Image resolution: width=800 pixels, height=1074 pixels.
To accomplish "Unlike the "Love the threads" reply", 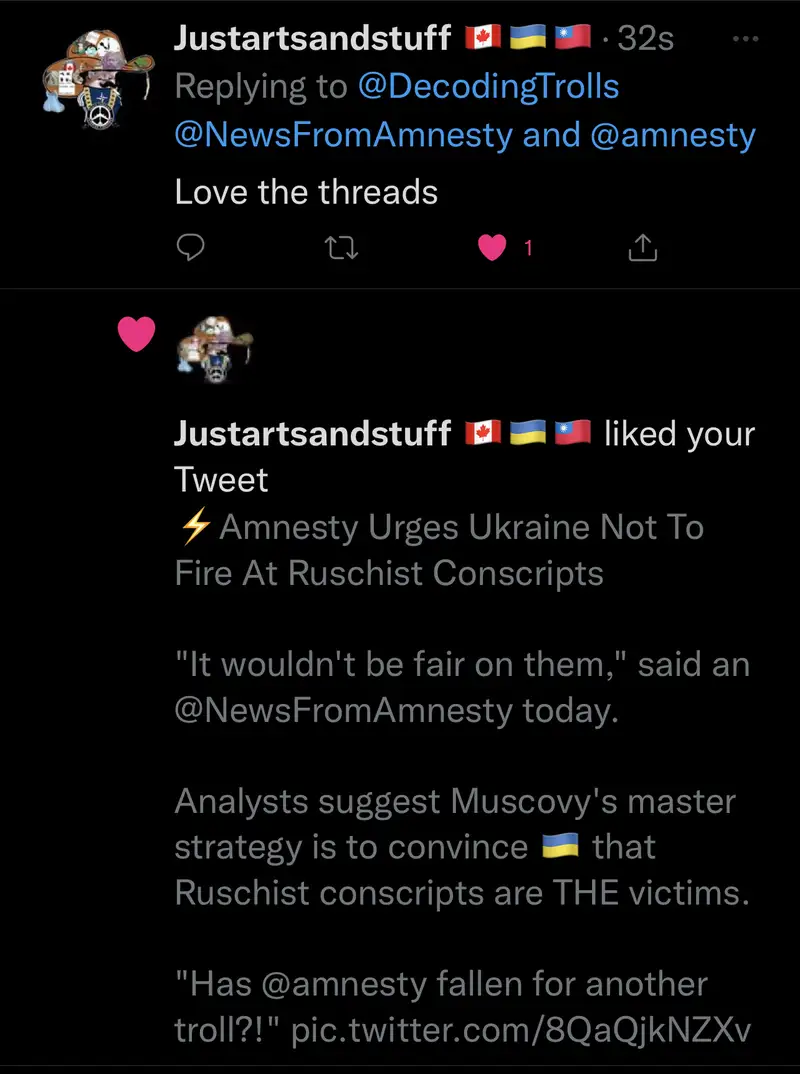I will pos(492,247).
